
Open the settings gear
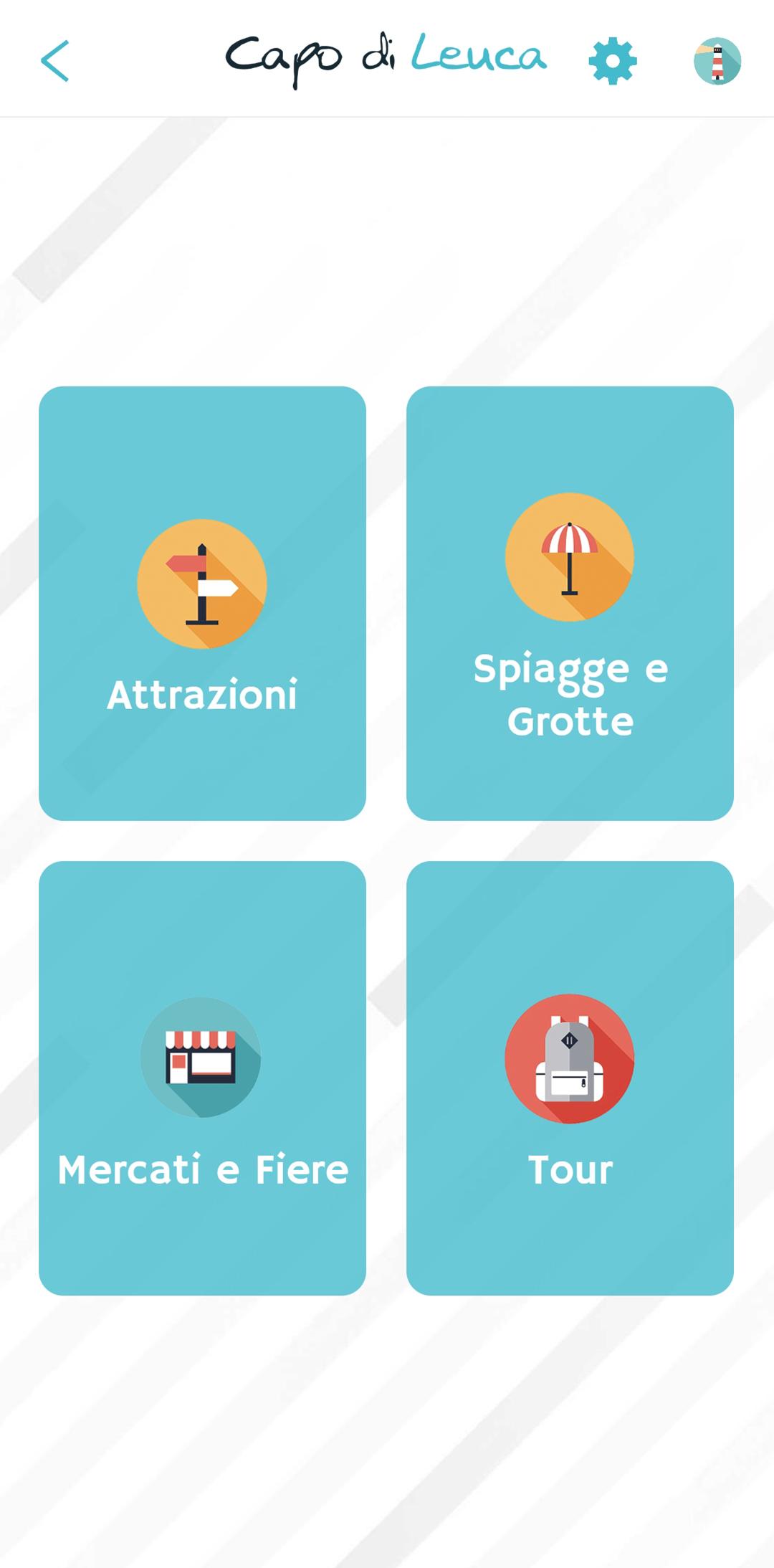(x=613, y=62)
